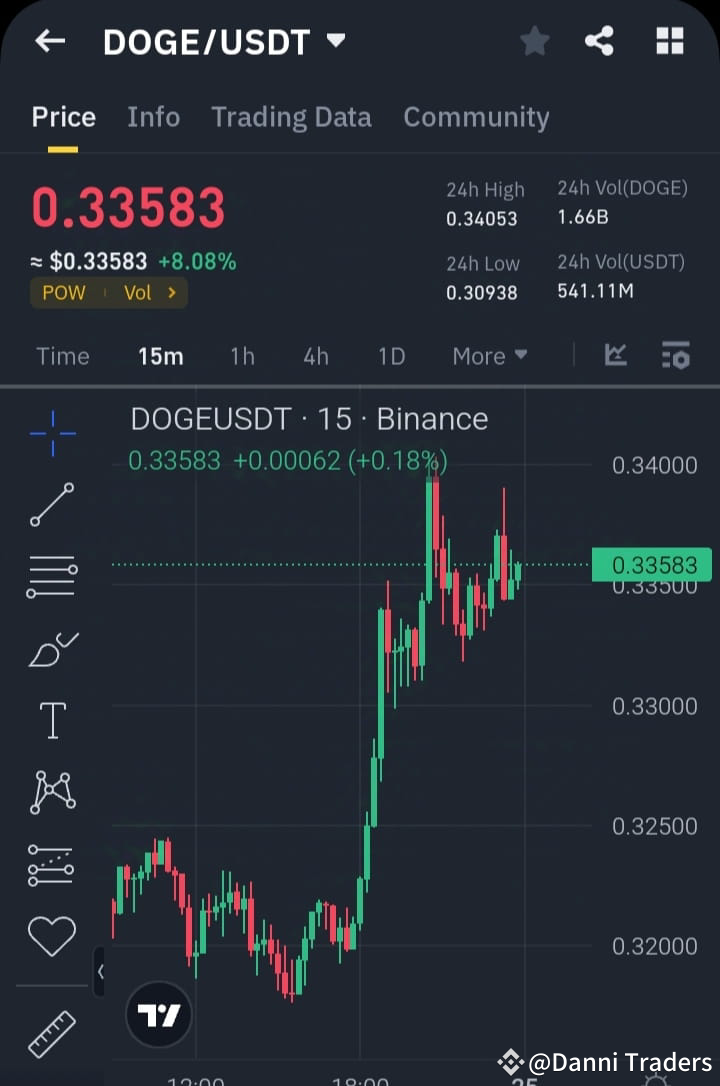Click the POW tag label
The height and width of the screenshot is (1086, 720).
(x=63, y=293)
